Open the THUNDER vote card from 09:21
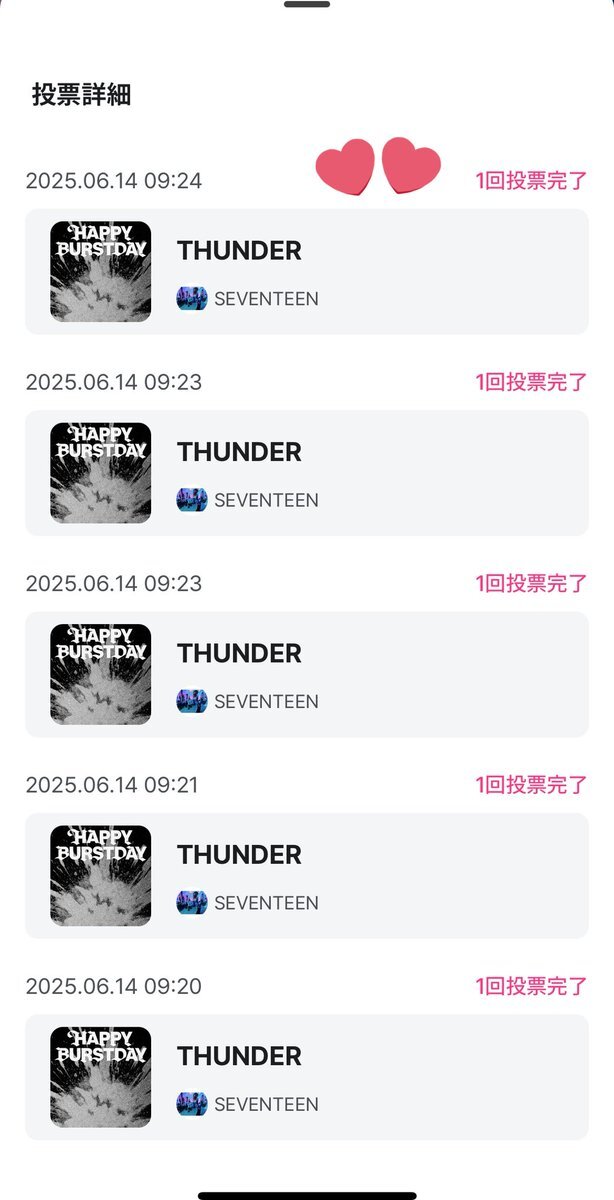The height and width of the screenshot is (1200, 614). point(306,875)
